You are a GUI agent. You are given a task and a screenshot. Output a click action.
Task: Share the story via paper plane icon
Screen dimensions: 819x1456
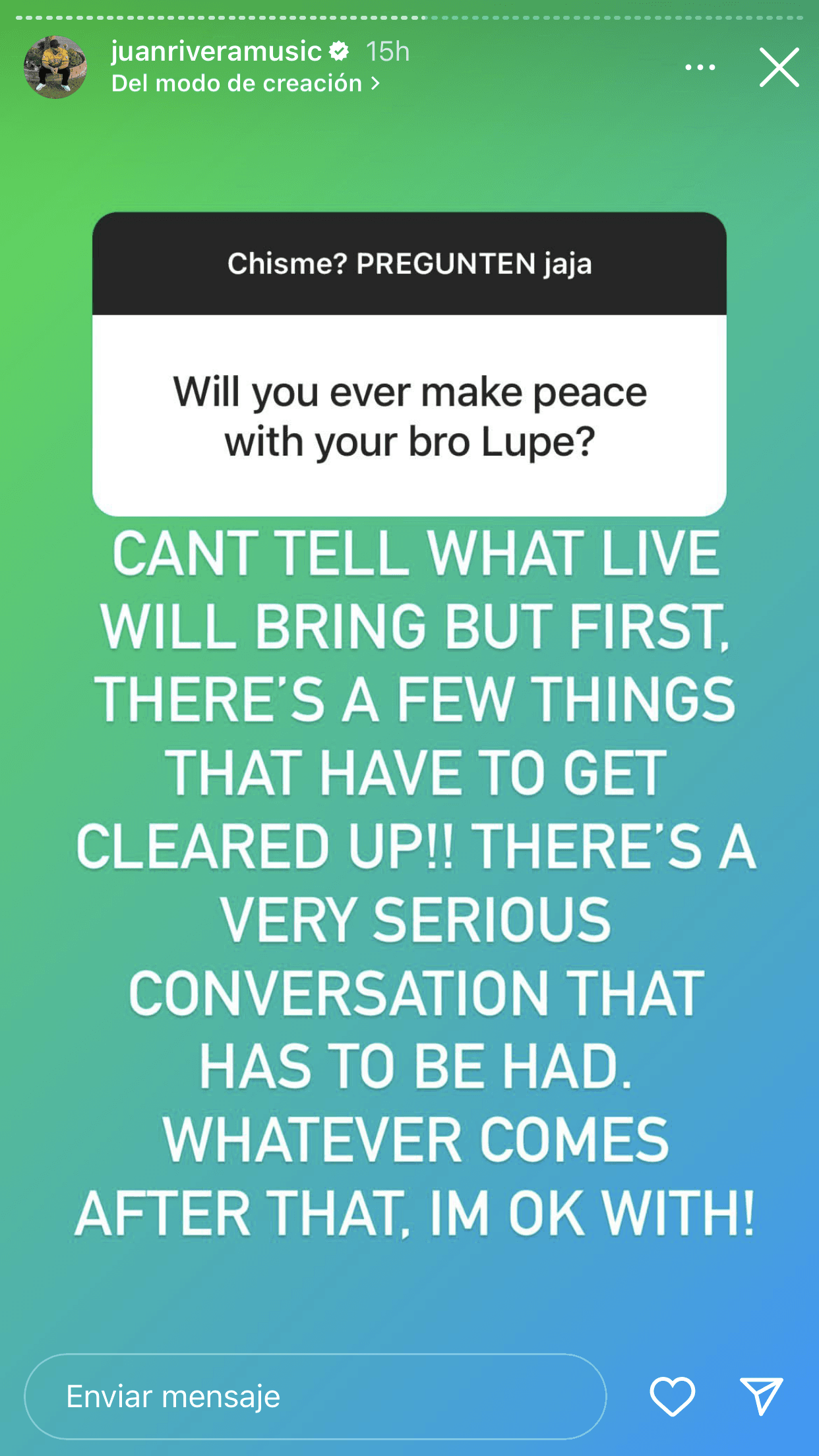point(761,1396)
